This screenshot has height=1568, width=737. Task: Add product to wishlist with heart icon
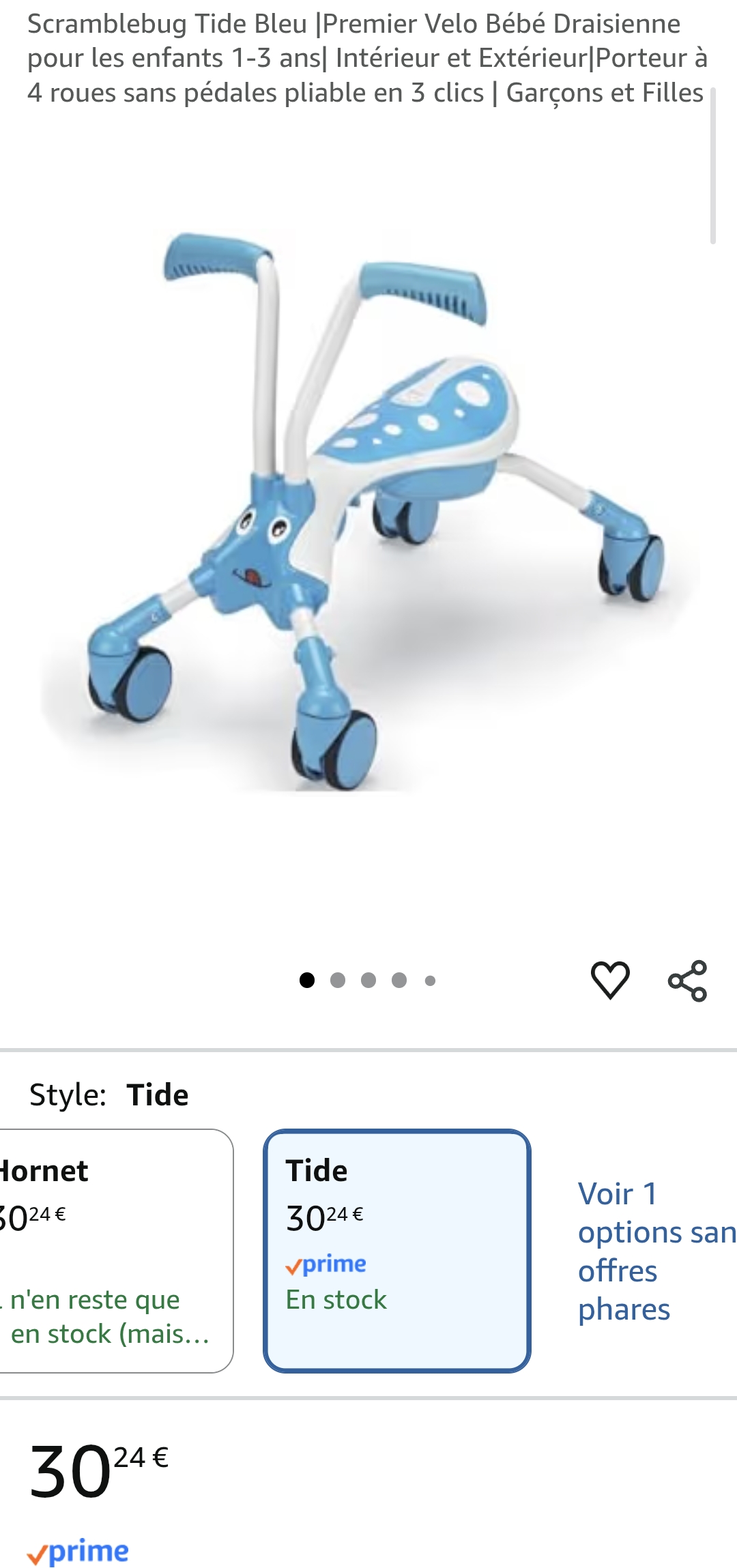tap(609, 980)
